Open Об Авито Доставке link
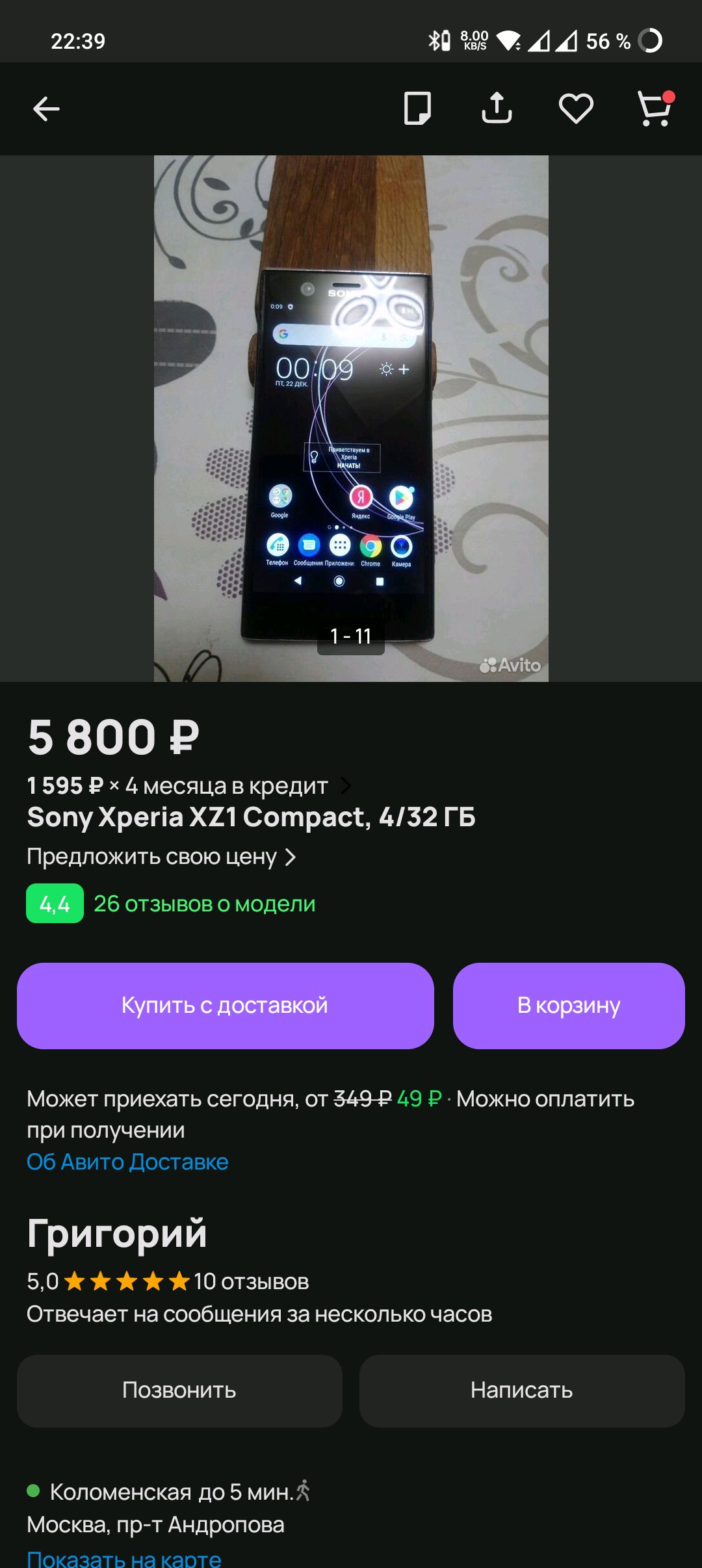The image size is (702, 1568). pos(127,1162)
